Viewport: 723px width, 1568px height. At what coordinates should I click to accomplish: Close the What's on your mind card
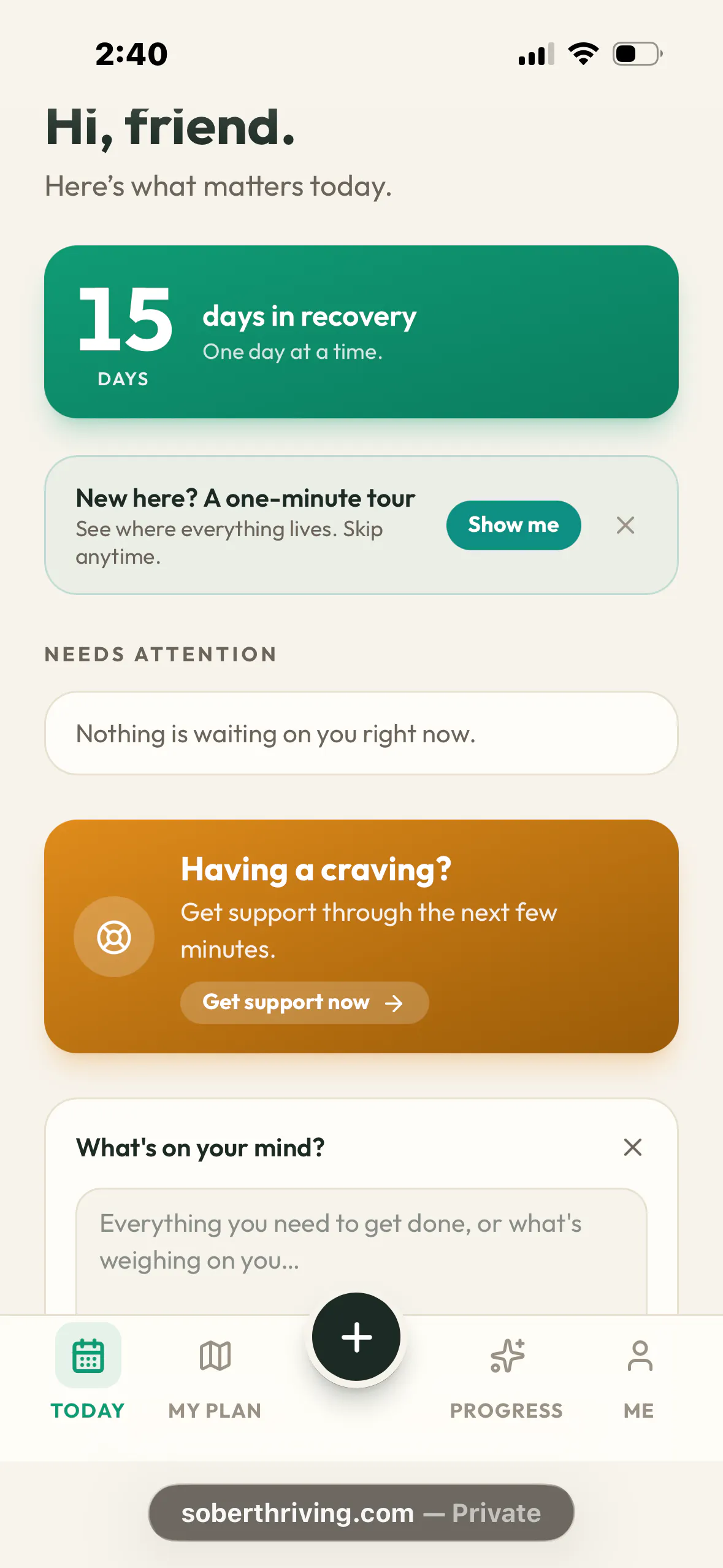pyautogui.click(x=632, y=1147)
